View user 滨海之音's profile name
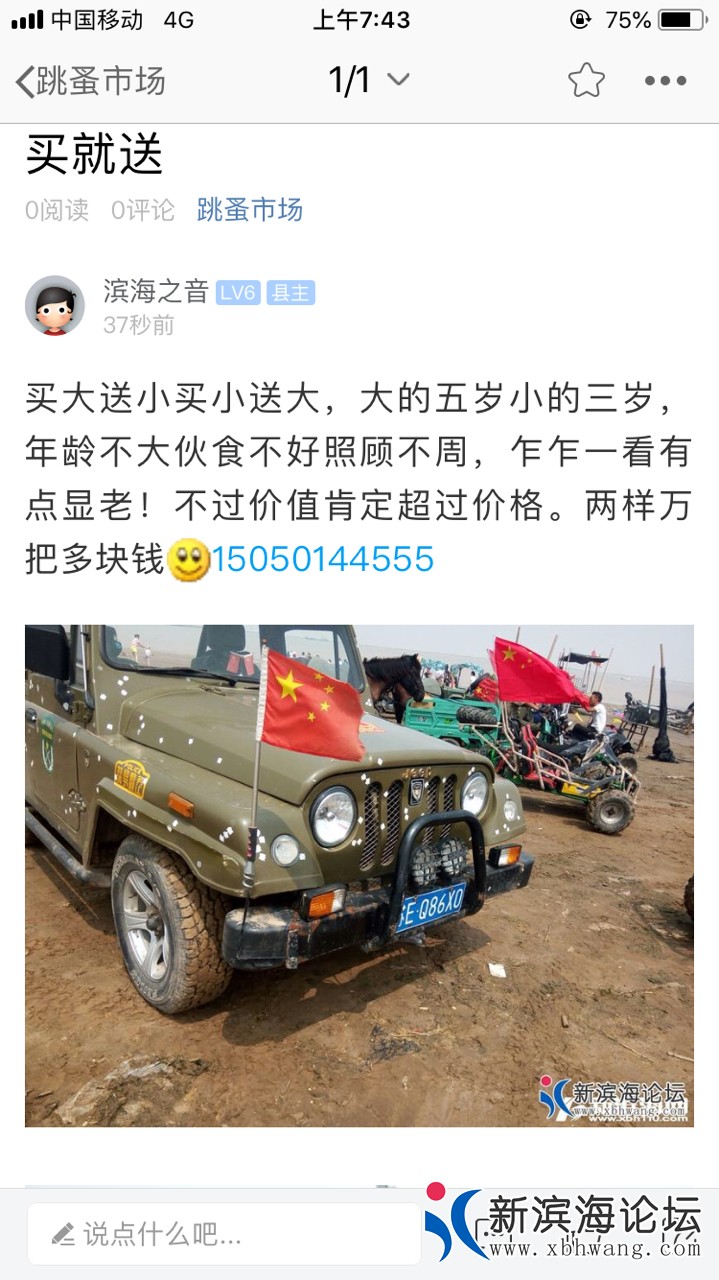Screen dimensions: 719x1280 tap(156, 291)
